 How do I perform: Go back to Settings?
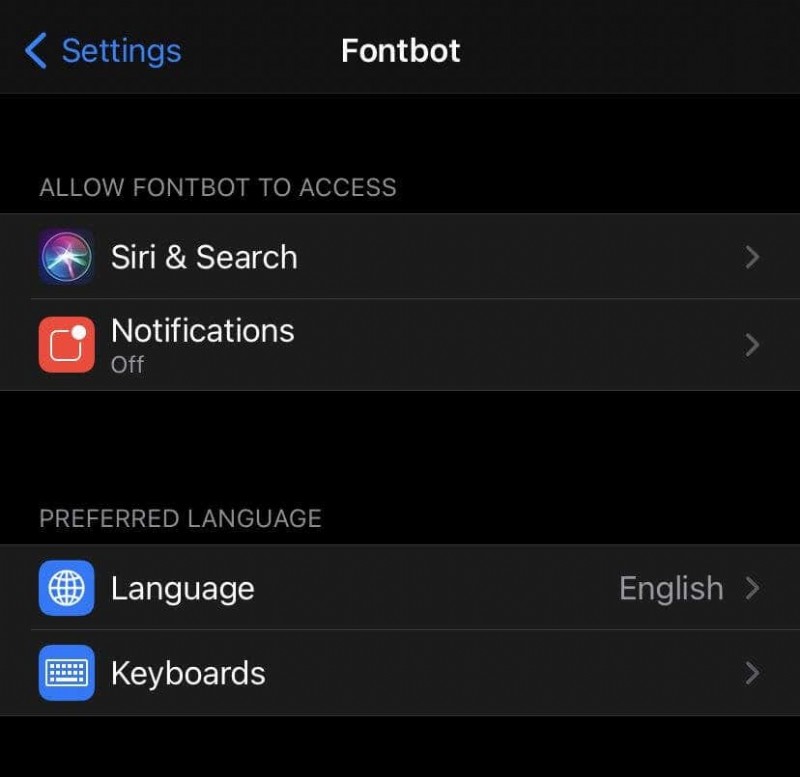(104, 50)
